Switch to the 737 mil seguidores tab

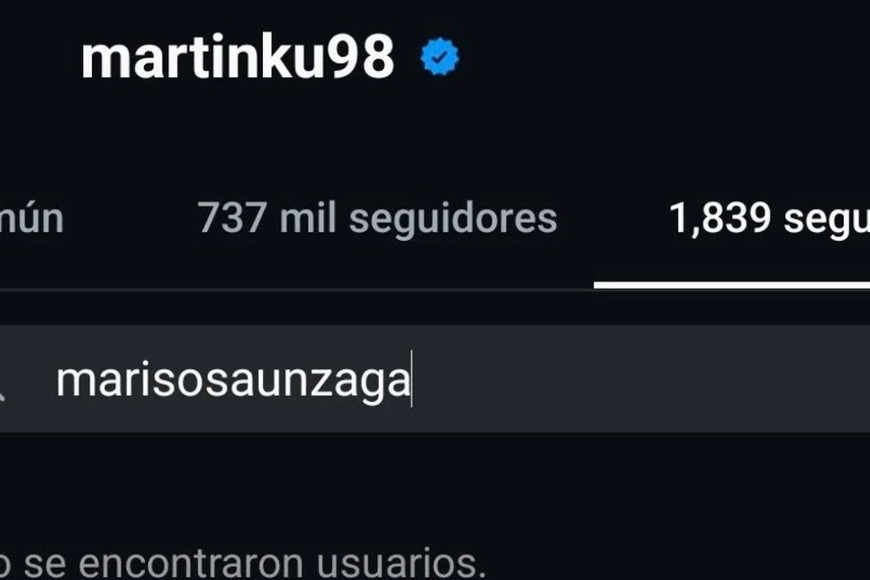[x=377, y=218]
